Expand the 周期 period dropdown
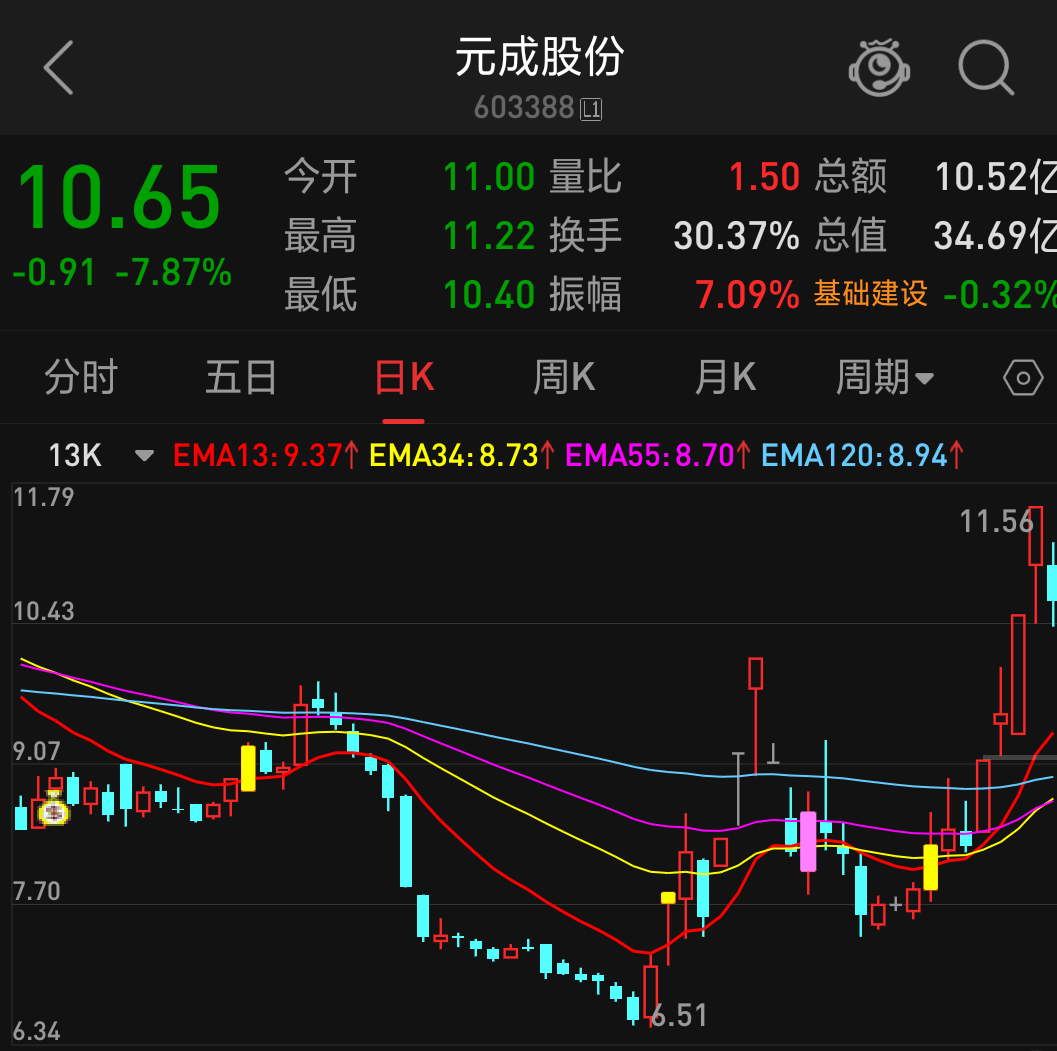 (x=884, y=378)
